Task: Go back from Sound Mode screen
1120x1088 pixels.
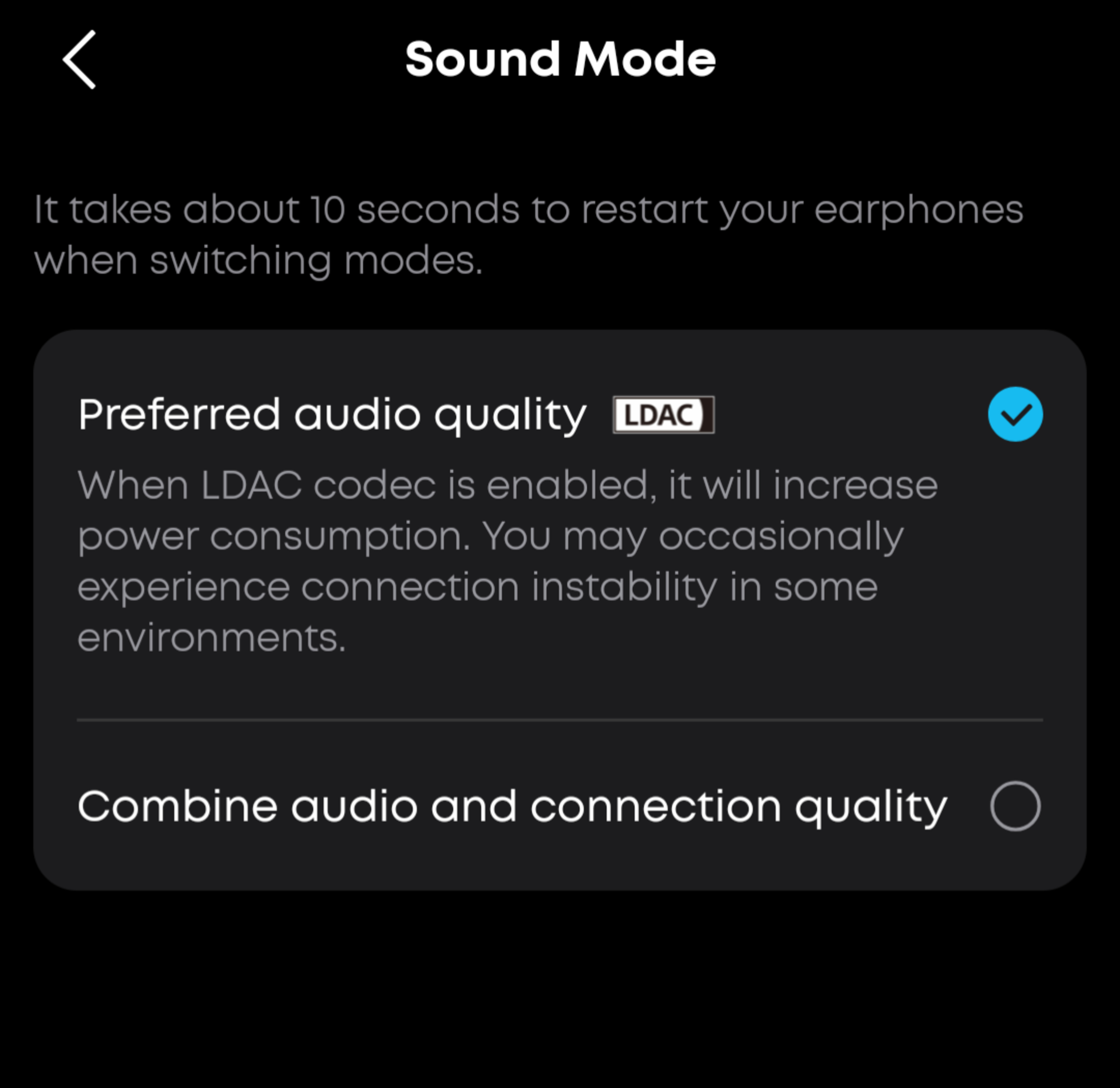Action: (x=79, y=60)
